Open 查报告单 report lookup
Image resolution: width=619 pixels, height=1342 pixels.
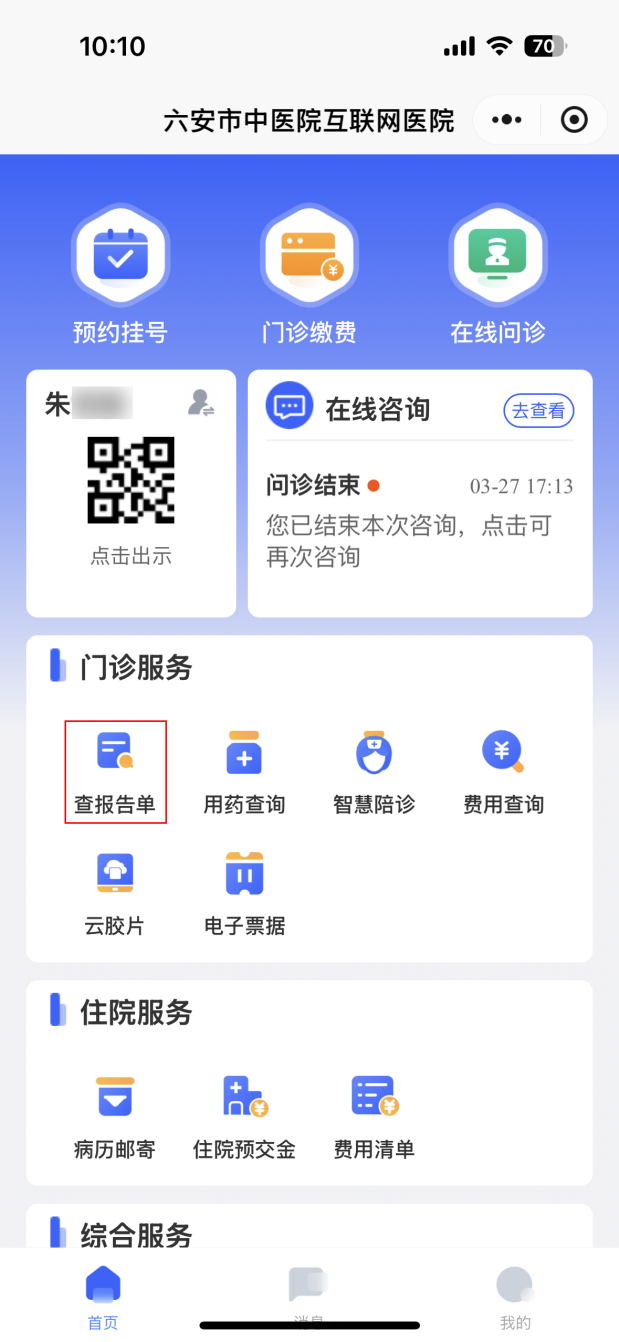tap(116, 771)
